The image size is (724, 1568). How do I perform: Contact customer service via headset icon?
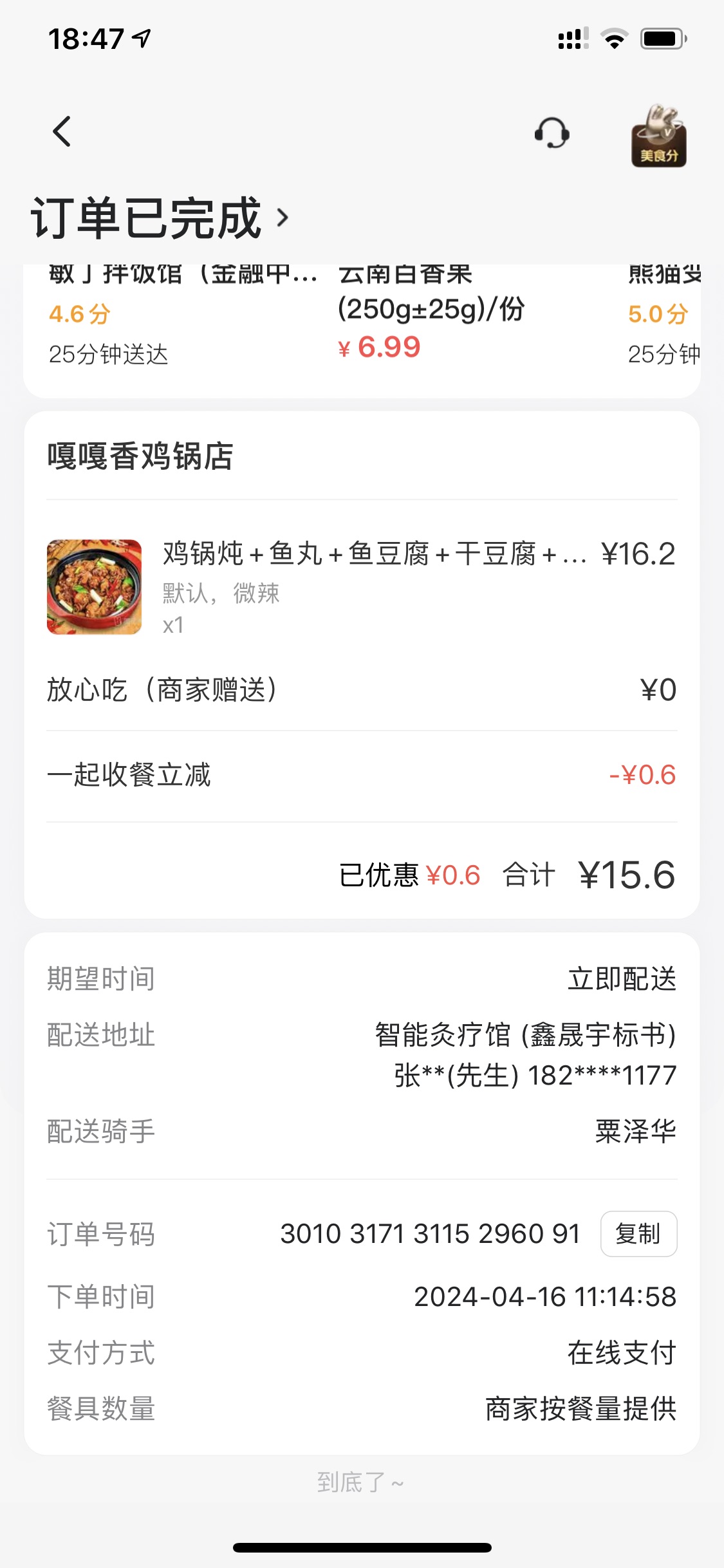click(552, 133)
